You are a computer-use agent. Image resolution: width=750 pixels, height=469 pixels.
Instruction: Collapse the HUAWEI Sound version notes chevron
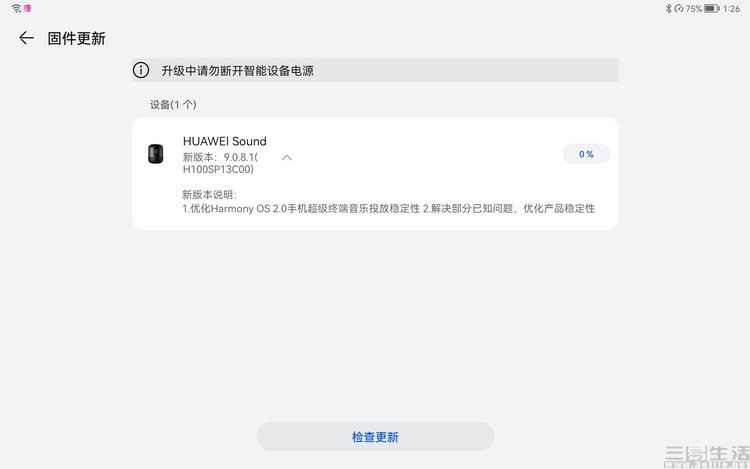coord(287,158)
